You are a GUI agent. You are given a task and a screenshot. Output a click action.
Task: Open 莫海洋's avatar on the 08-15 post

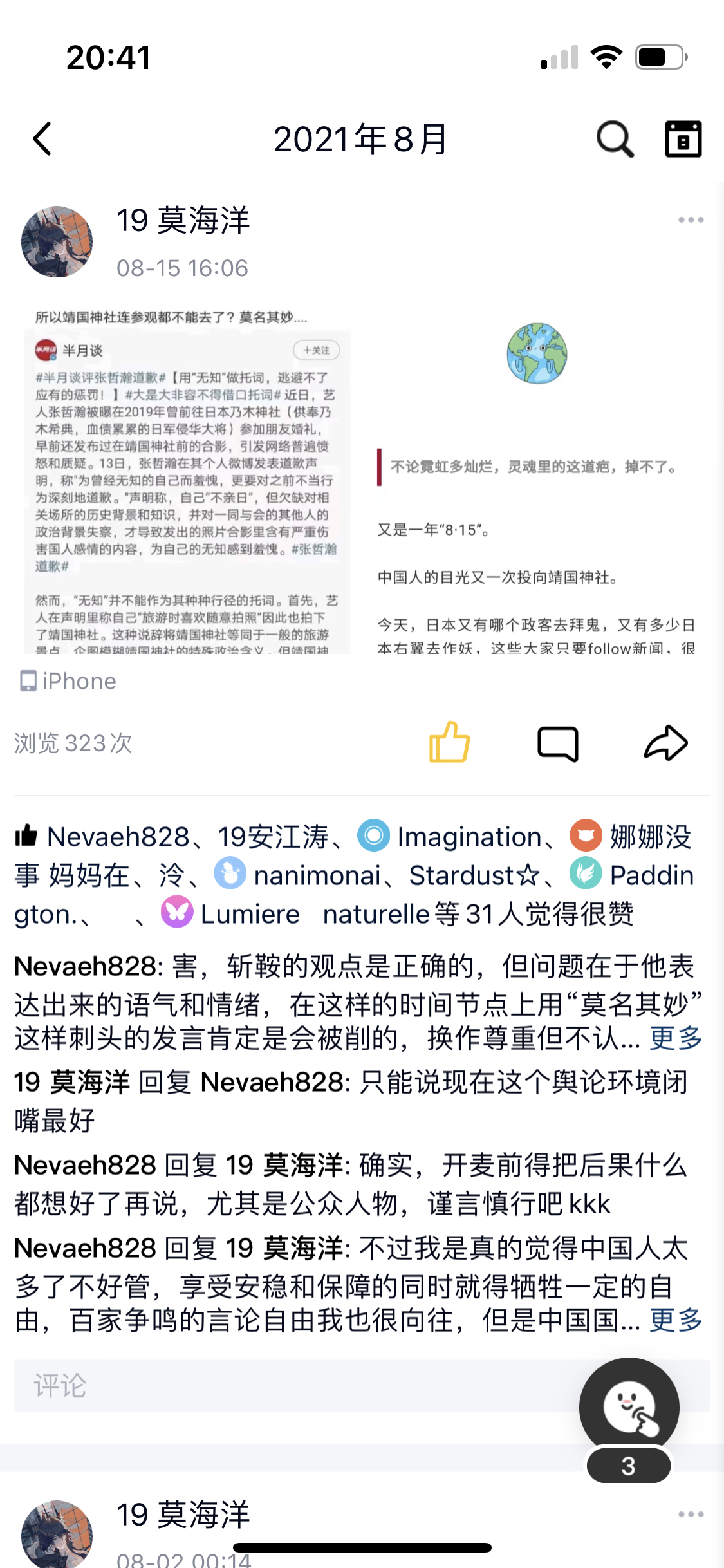click(x=57, y=242)
